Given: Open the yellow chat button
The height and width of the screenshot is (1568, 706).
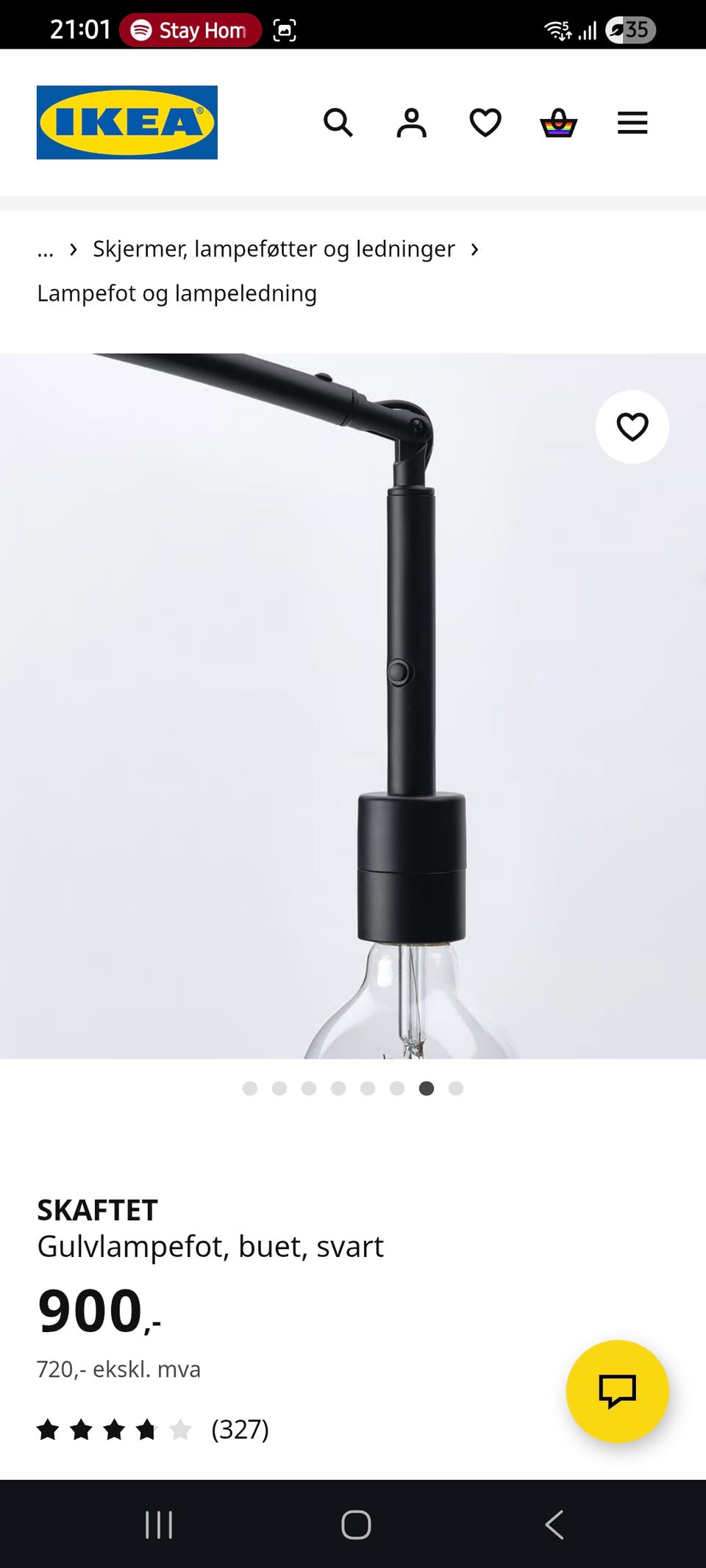Looking at the screenshot, I should click(617, 1391).
